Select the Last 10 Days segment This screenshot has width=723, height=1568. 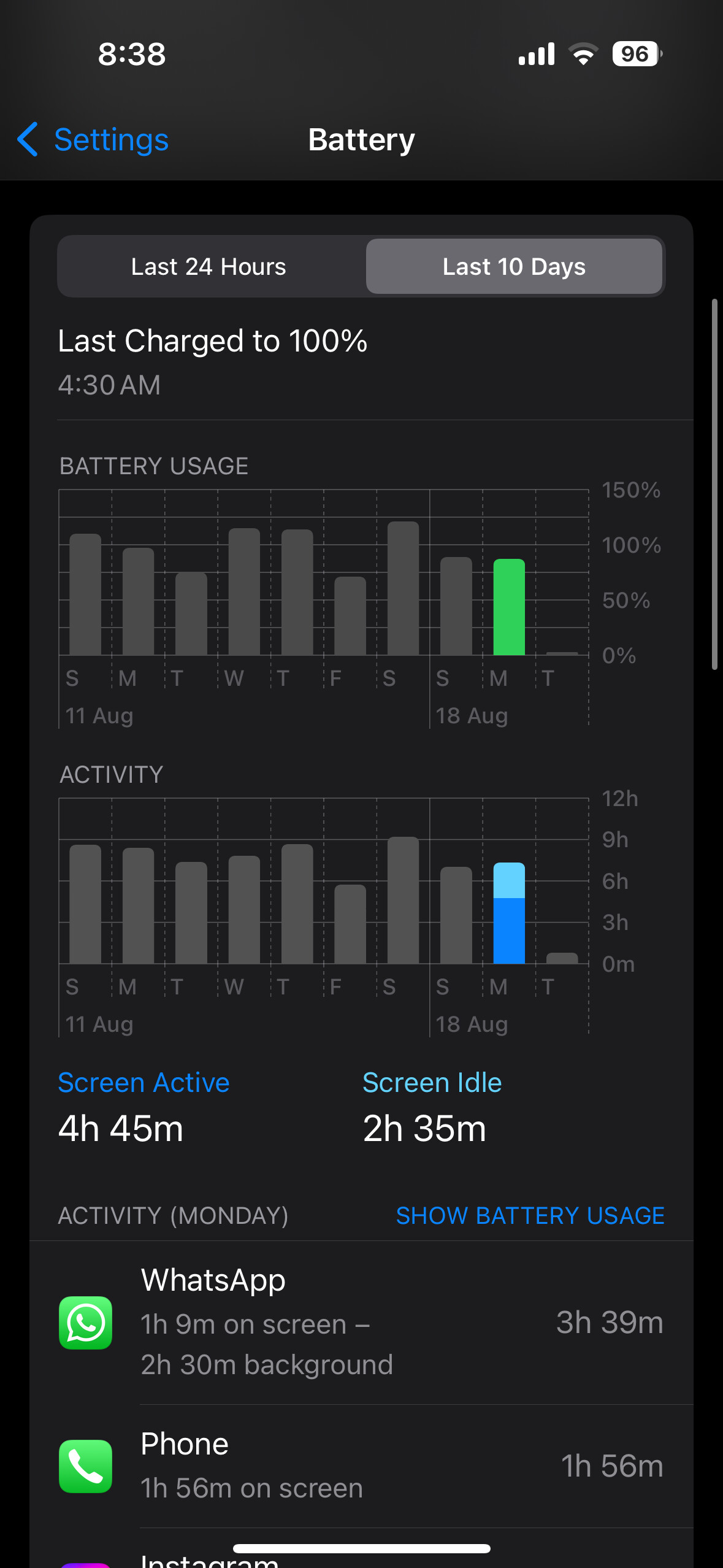coord(514,267)
